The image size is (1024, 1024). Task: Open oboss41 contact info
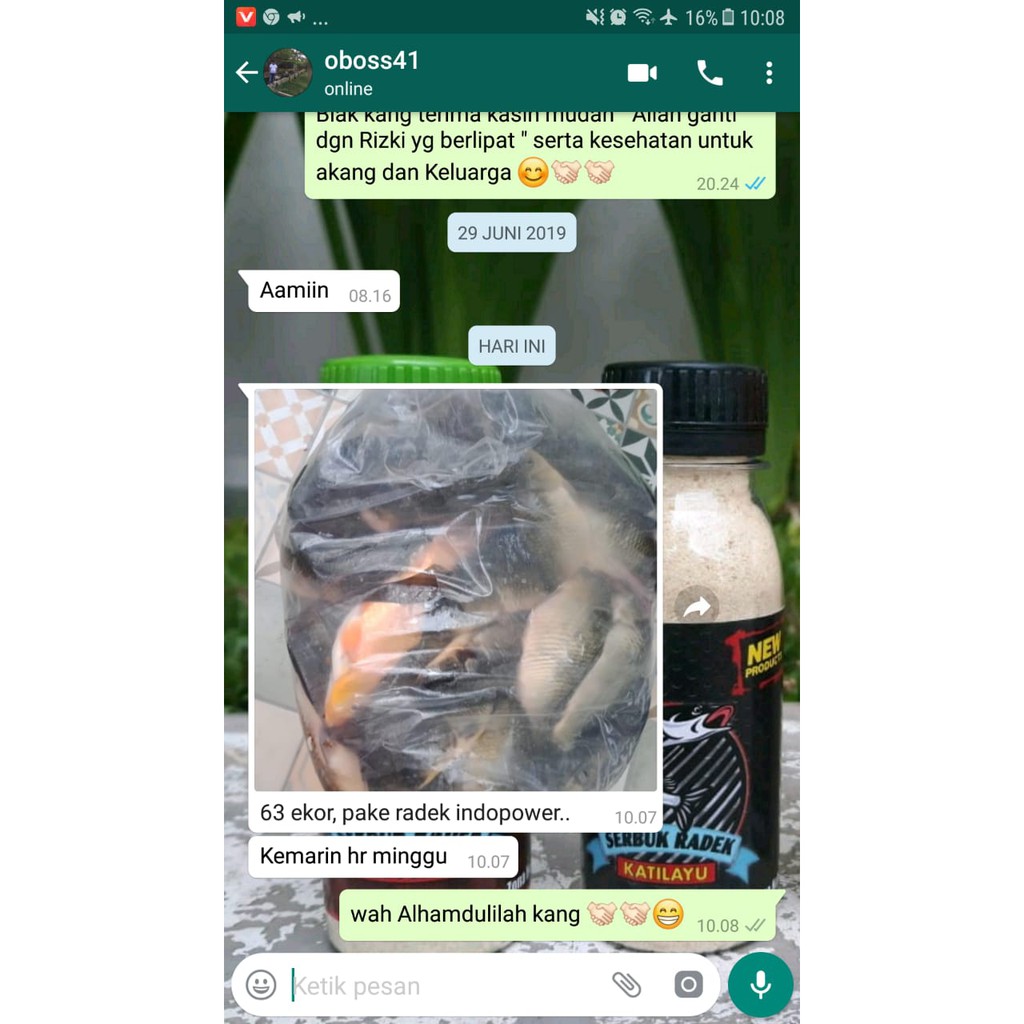coord(372,72)
